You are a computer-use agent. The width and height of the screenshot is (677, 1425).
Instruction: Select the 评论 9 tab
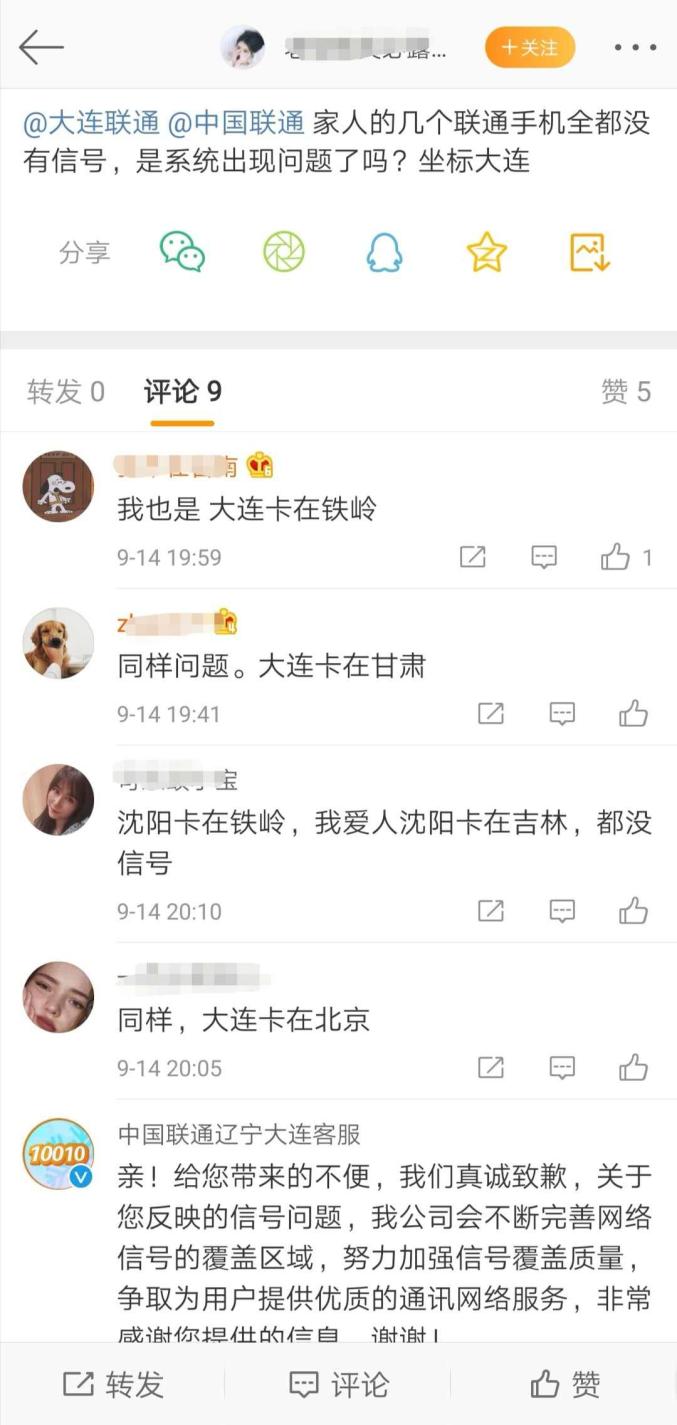point(183,392)
